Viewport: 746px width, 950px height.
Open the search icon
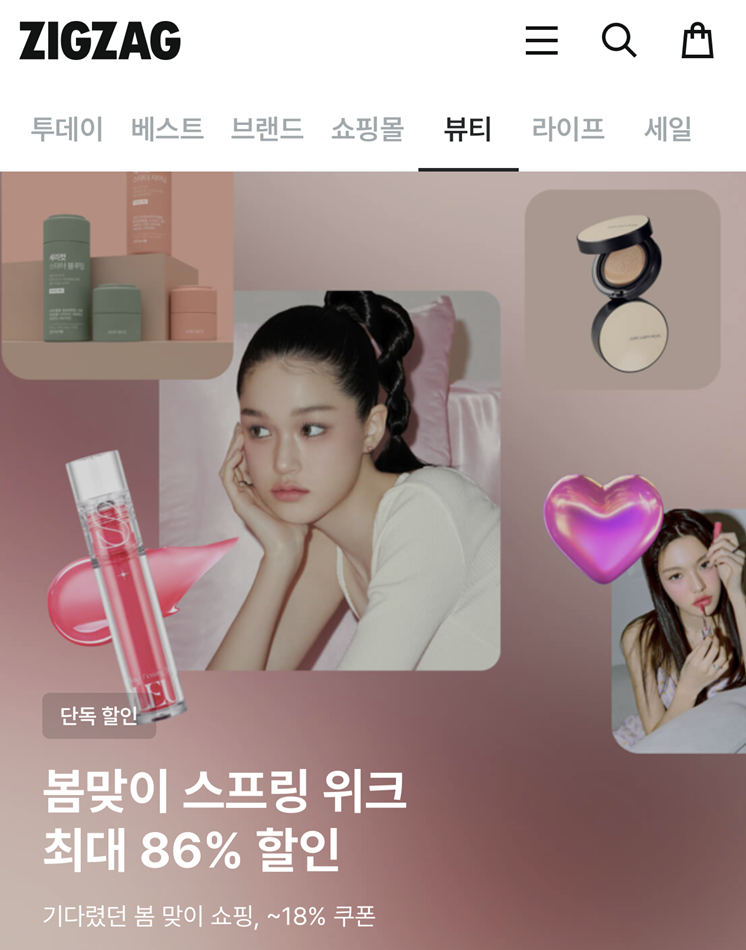618,41
